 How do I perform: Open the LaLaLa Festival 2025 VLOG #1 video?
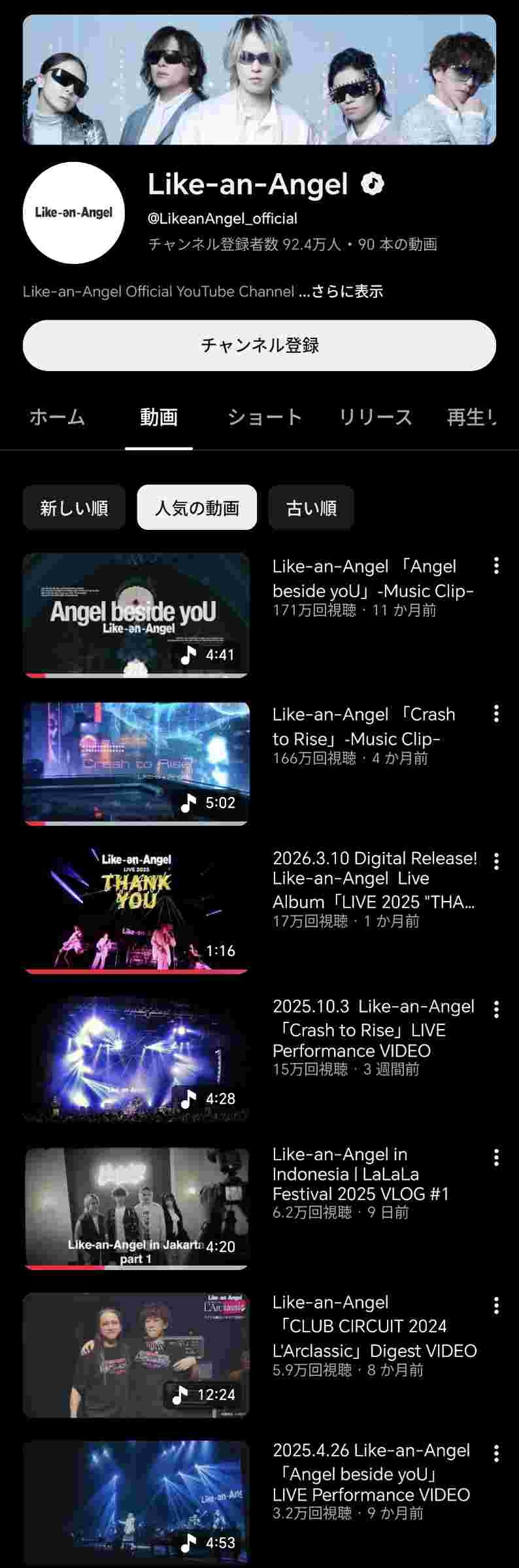click(136, 1207)
